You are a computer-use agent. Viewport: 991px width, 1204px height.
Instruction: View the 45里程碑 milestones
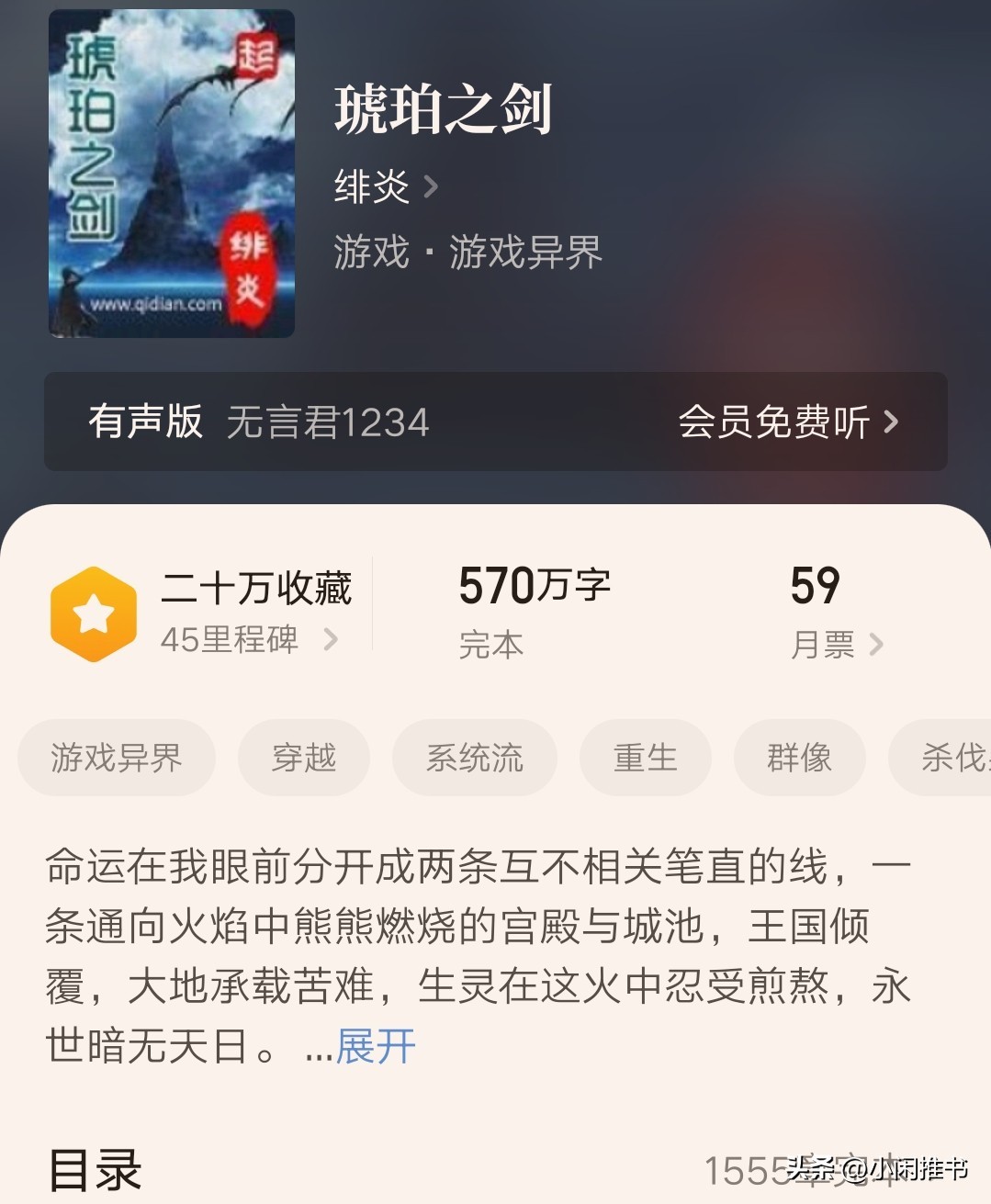(248, 639)
